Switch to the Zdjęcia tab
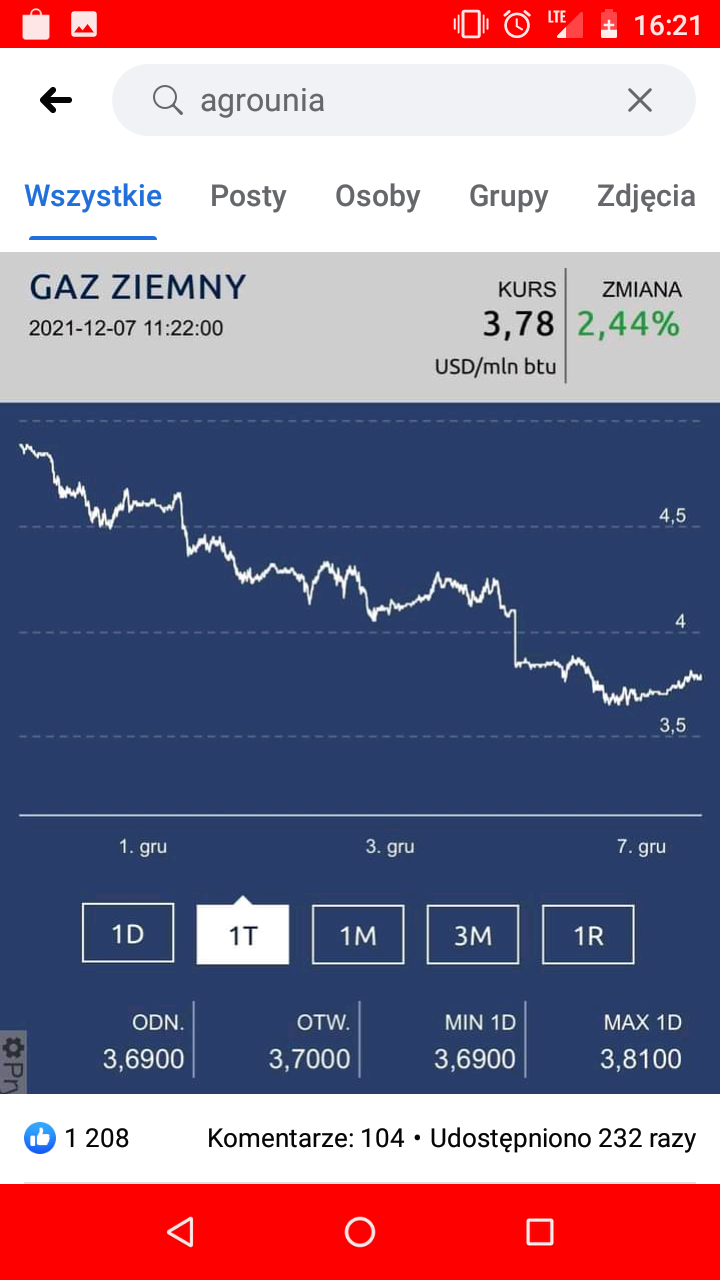720x1280 pixels. point(646,196)
